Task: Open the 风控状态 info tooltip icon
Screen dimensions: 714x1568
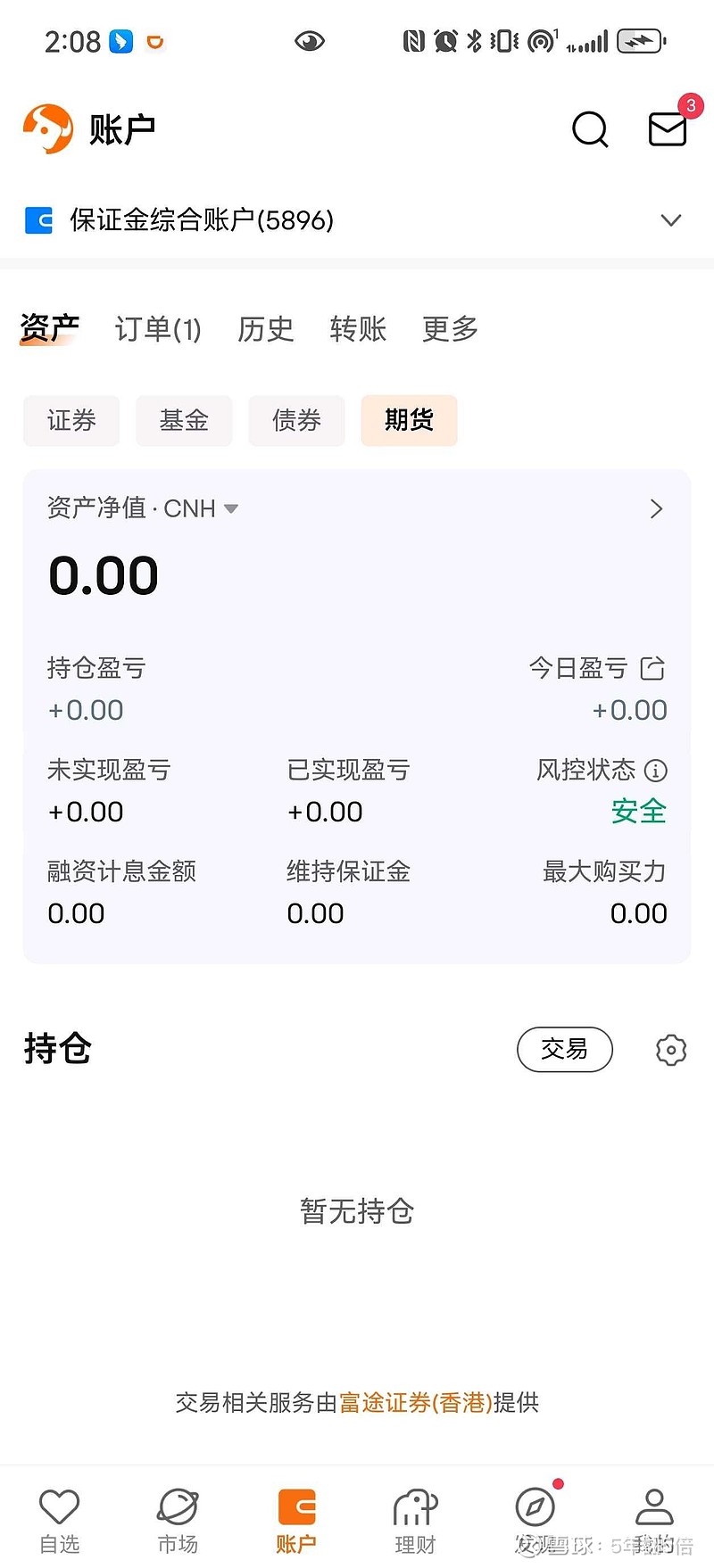Action: point(657,770)
